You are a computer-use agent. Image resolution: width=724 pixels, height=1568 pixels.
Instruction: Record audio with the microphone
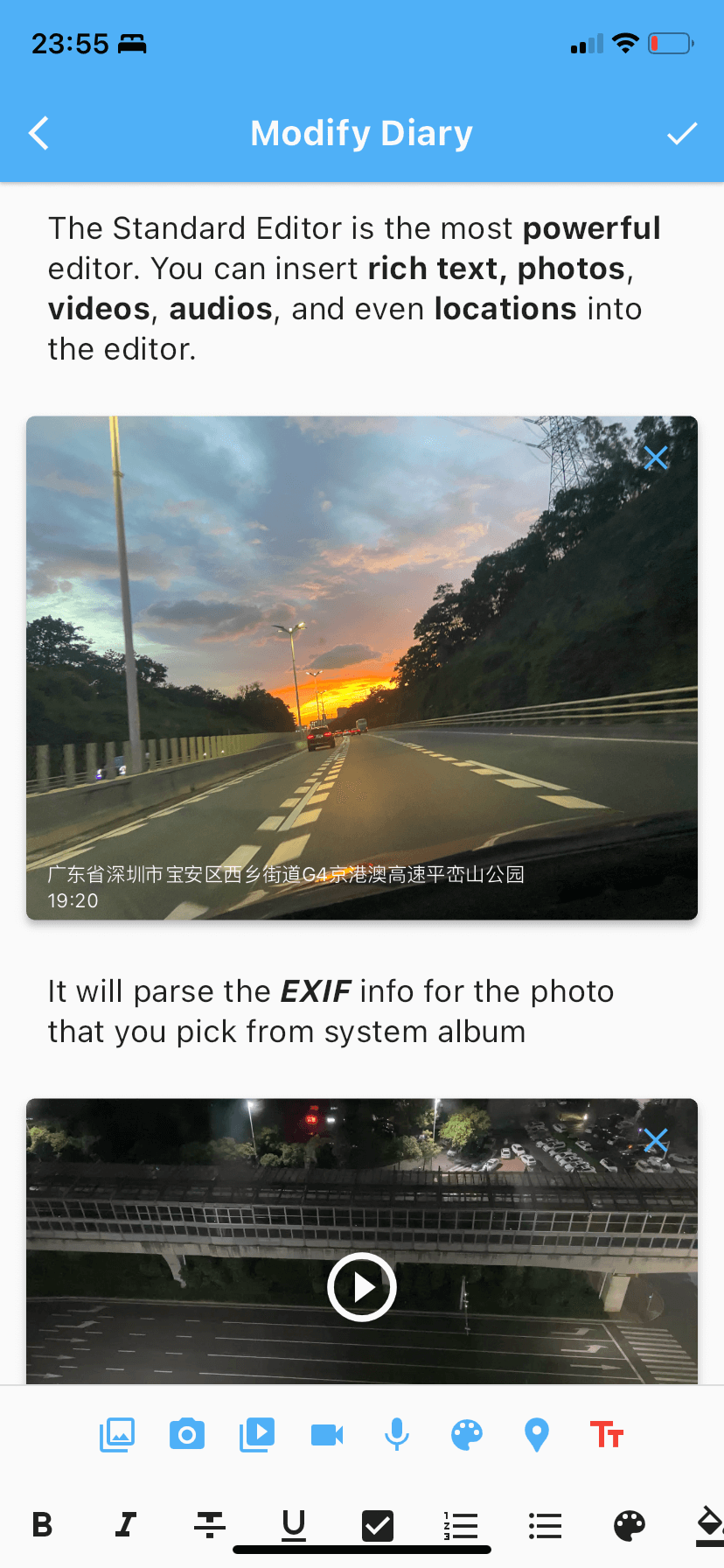tap(397, 1435)
